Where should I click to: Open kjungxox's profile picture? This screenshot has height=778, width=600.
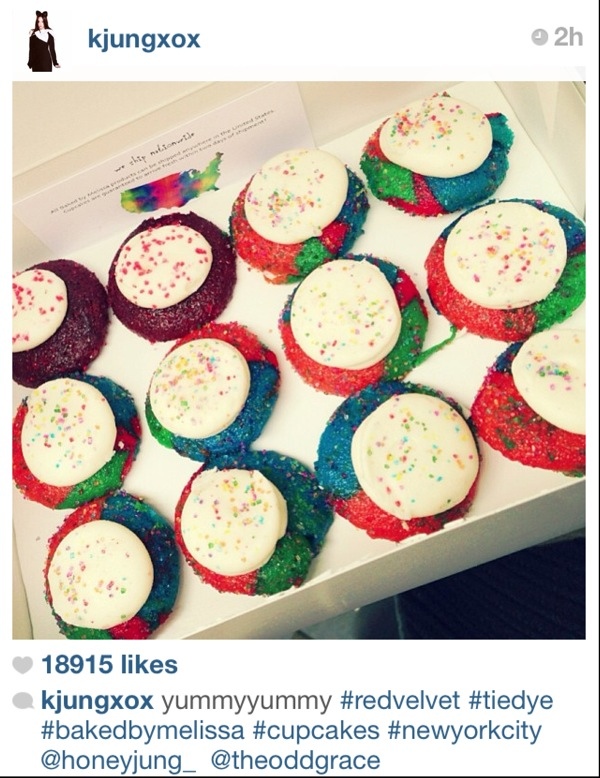click(43, 41)
